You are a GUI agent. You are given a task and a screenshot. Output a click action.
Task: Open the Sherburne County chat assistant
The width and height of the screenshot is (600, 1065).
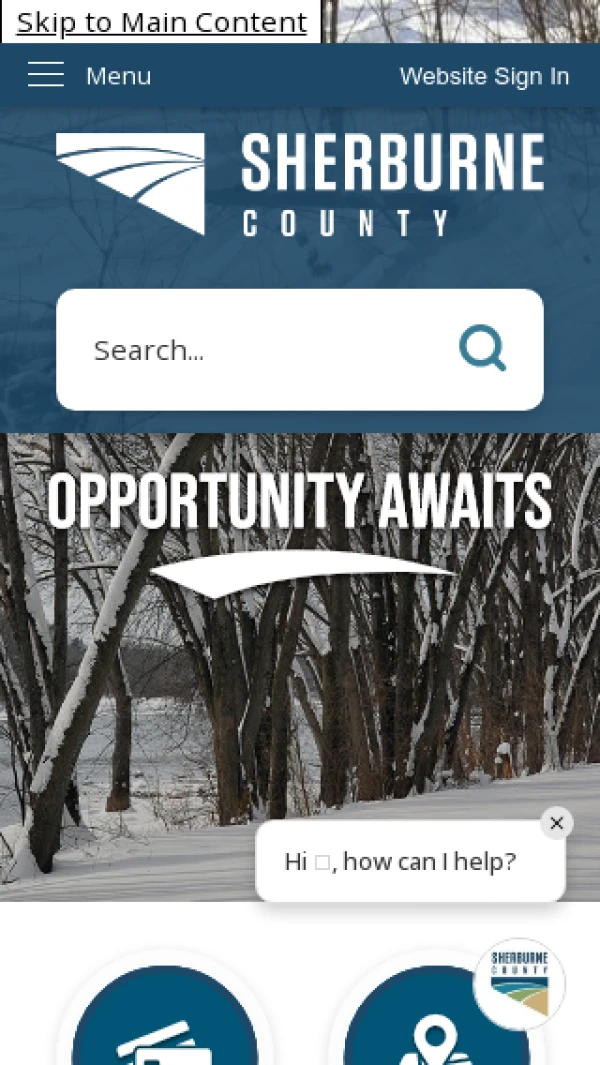tap(519, 984)
